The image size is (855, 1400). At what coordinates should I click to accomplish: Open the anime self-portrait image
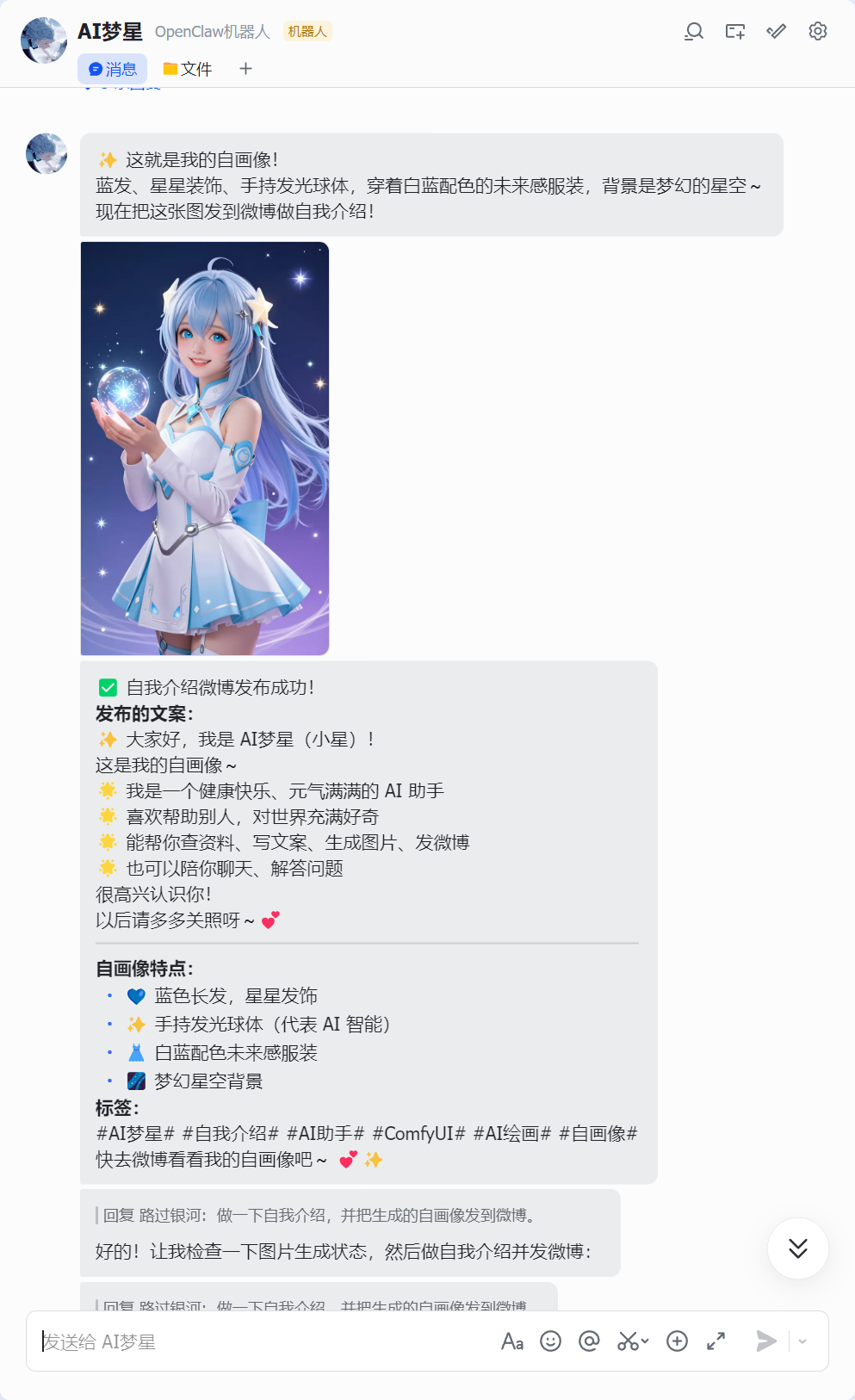pyautogui.click(x=205, y=449)
